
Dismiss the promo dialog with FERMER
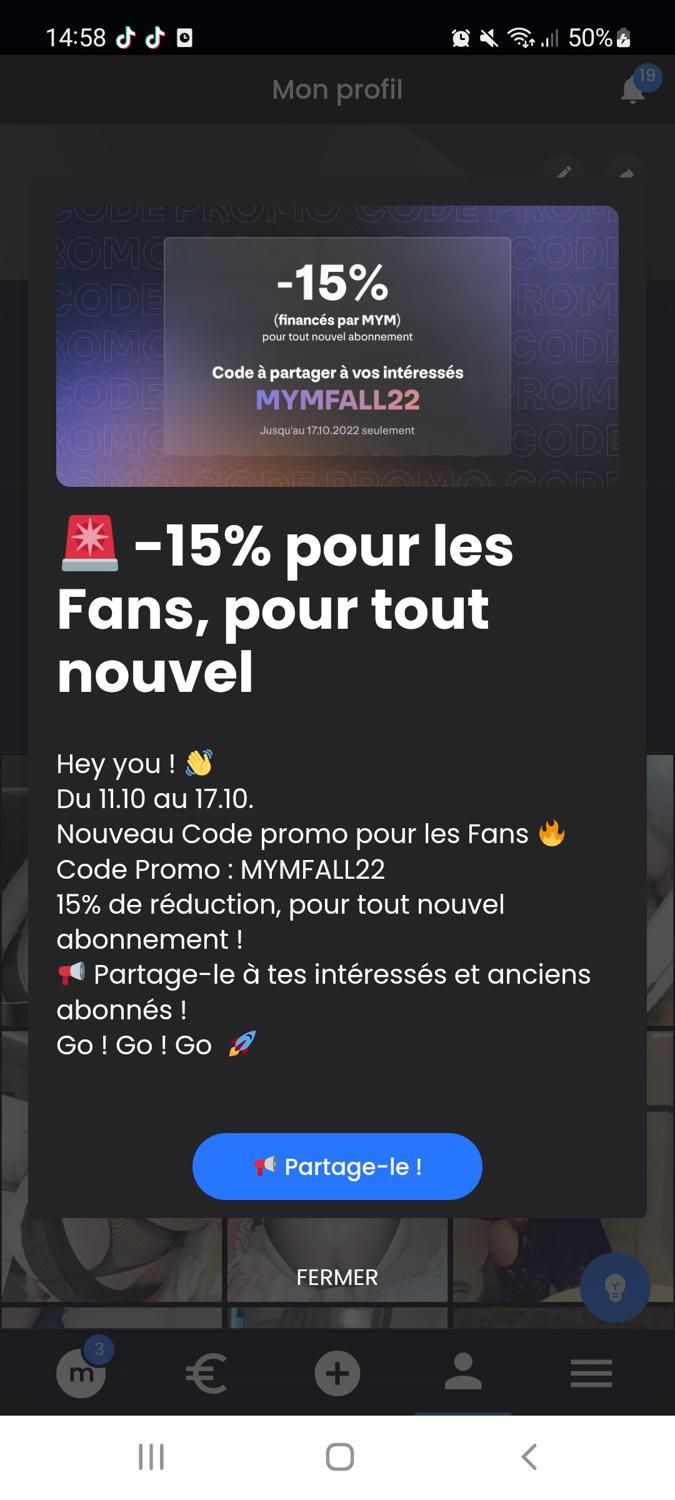pyautogui.click(x=337, y=1277)
